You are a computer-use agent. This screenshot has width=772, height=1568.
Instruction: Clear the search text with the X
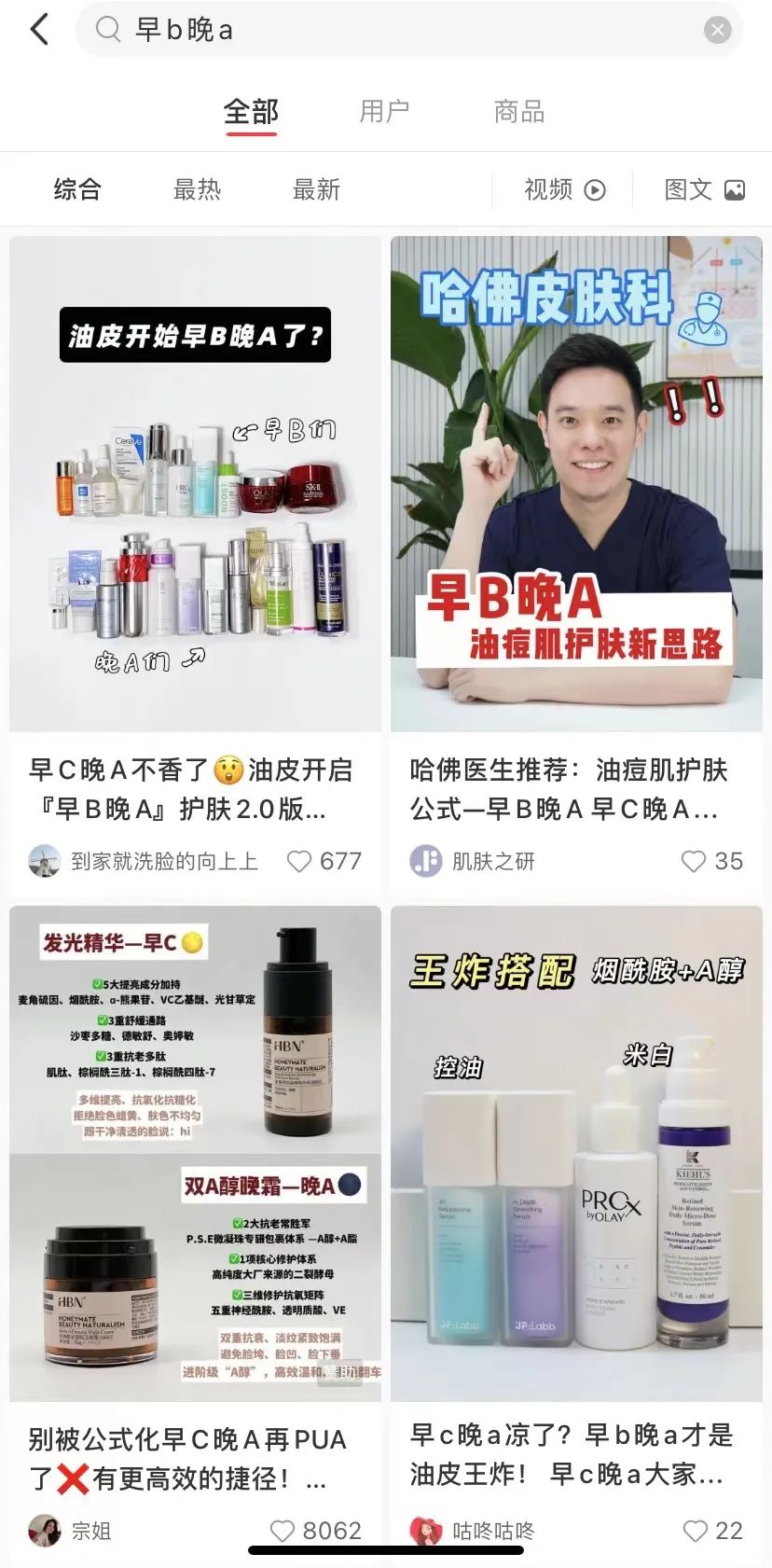point(717,30)
